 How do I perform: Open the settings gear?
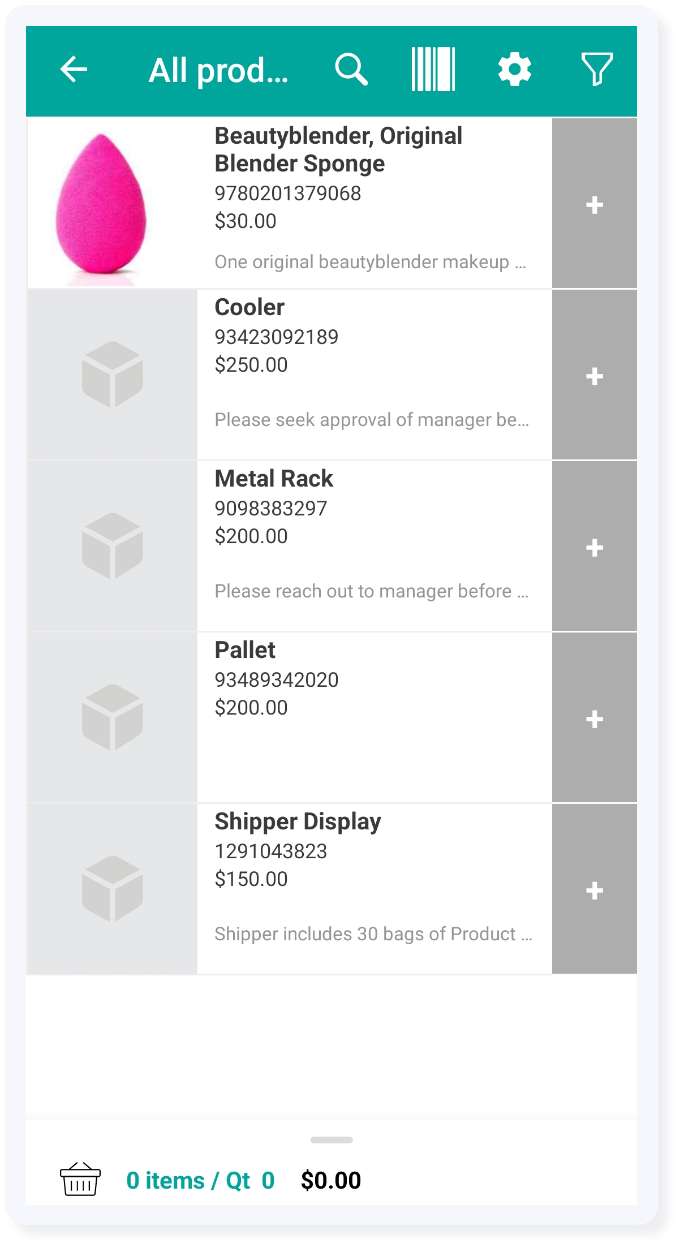click(515, 70)
